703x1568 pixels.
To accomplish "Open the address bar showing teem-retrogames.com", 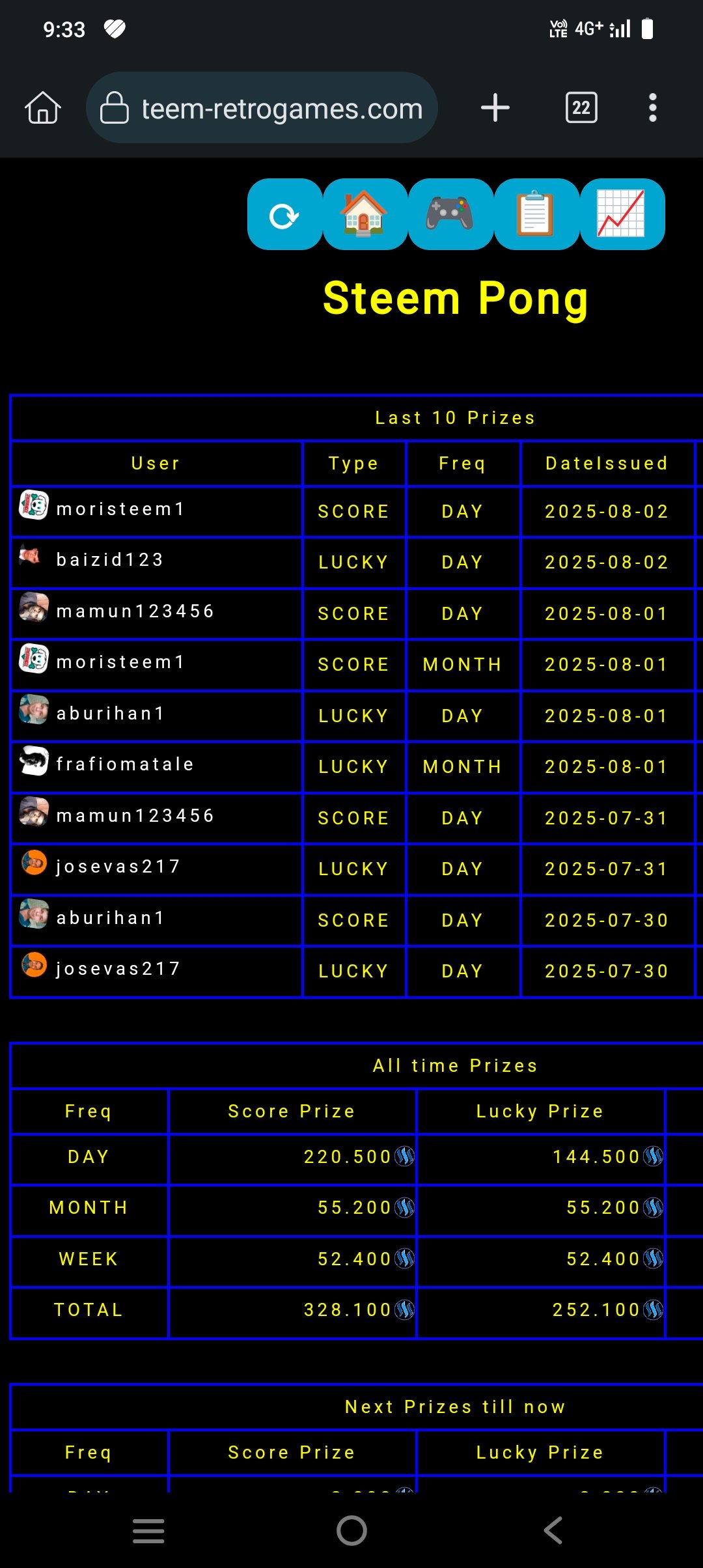I will (x=262, y=107).
